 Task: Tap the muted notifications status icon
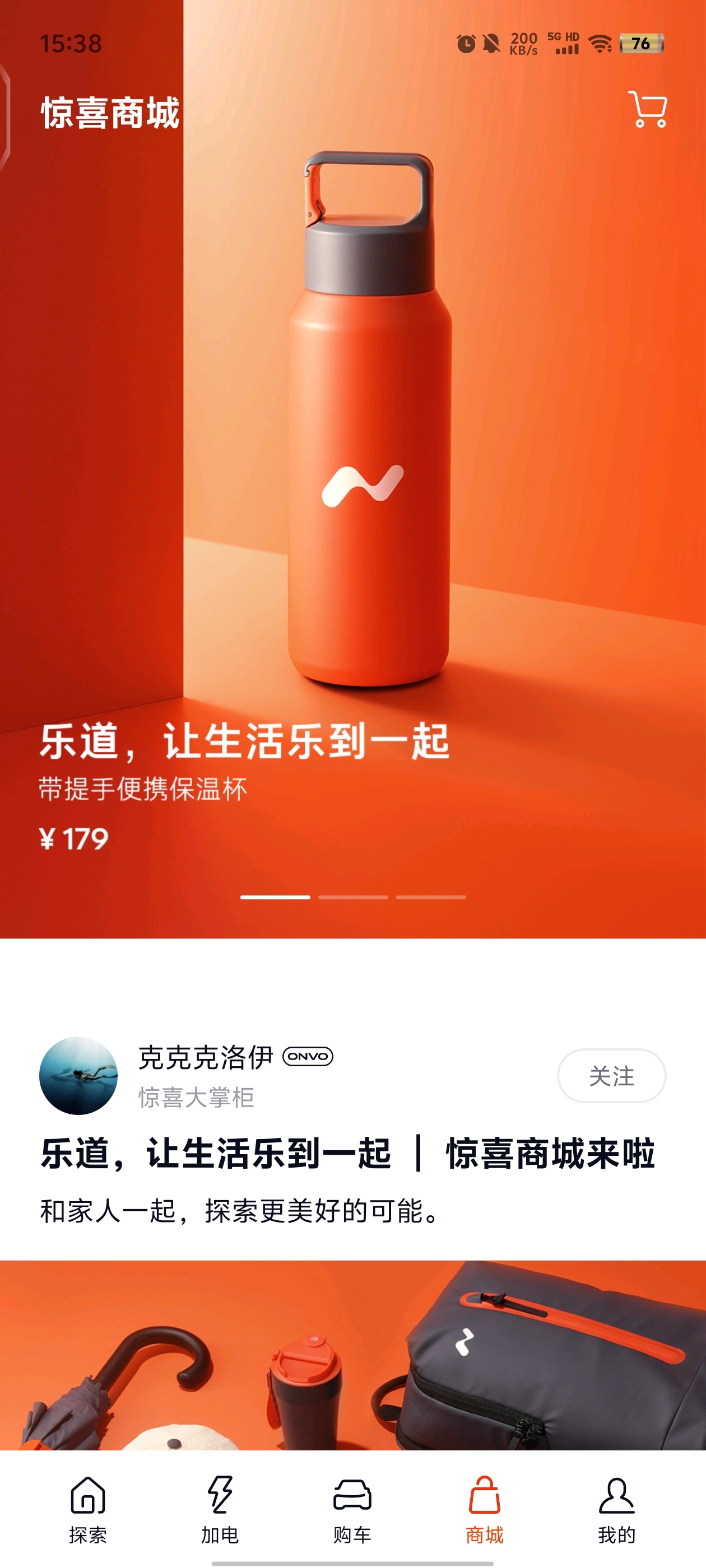pyautogui.click(x=492, y=44)
